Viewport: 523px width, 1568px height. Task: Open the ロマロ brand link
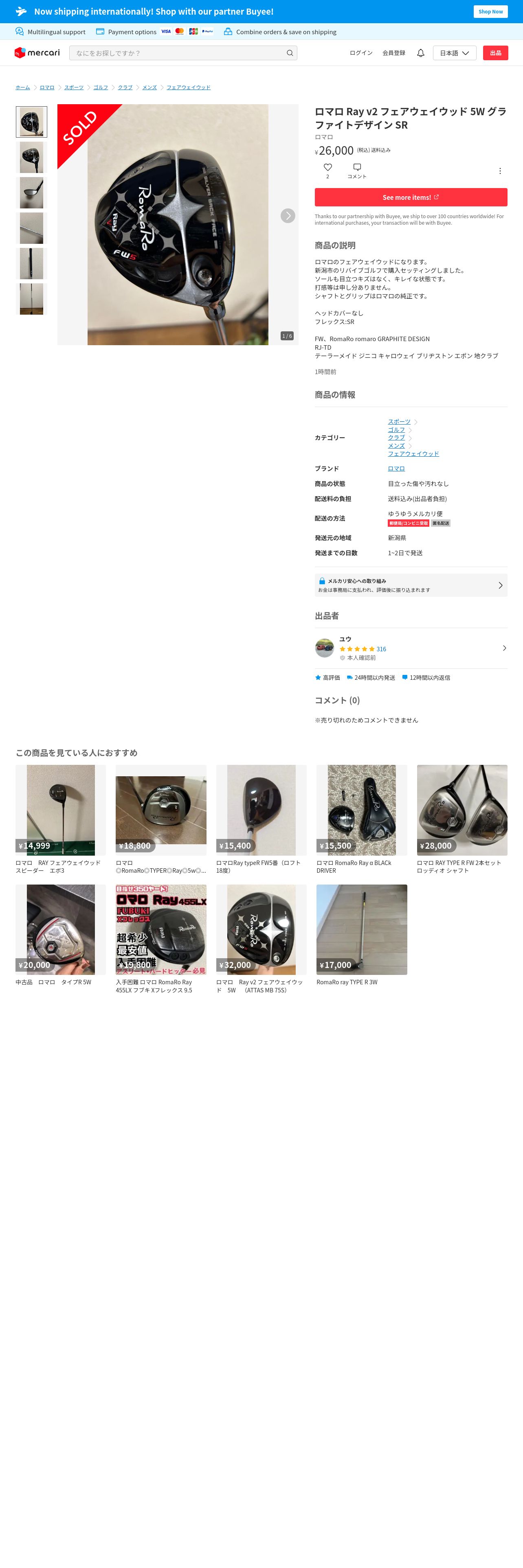pyautogui.click(x=396, y=469)
